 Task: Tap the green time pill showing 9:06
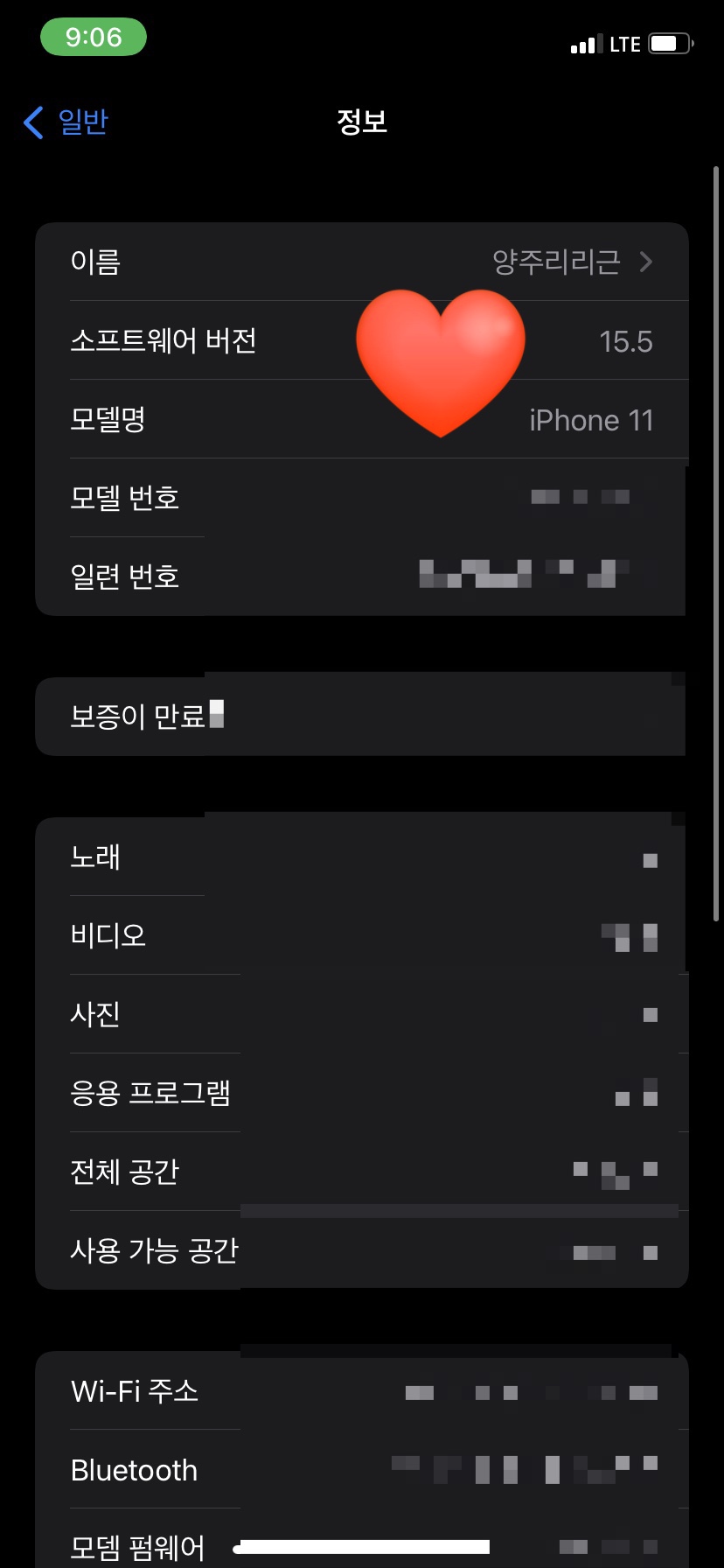(94, 37)
